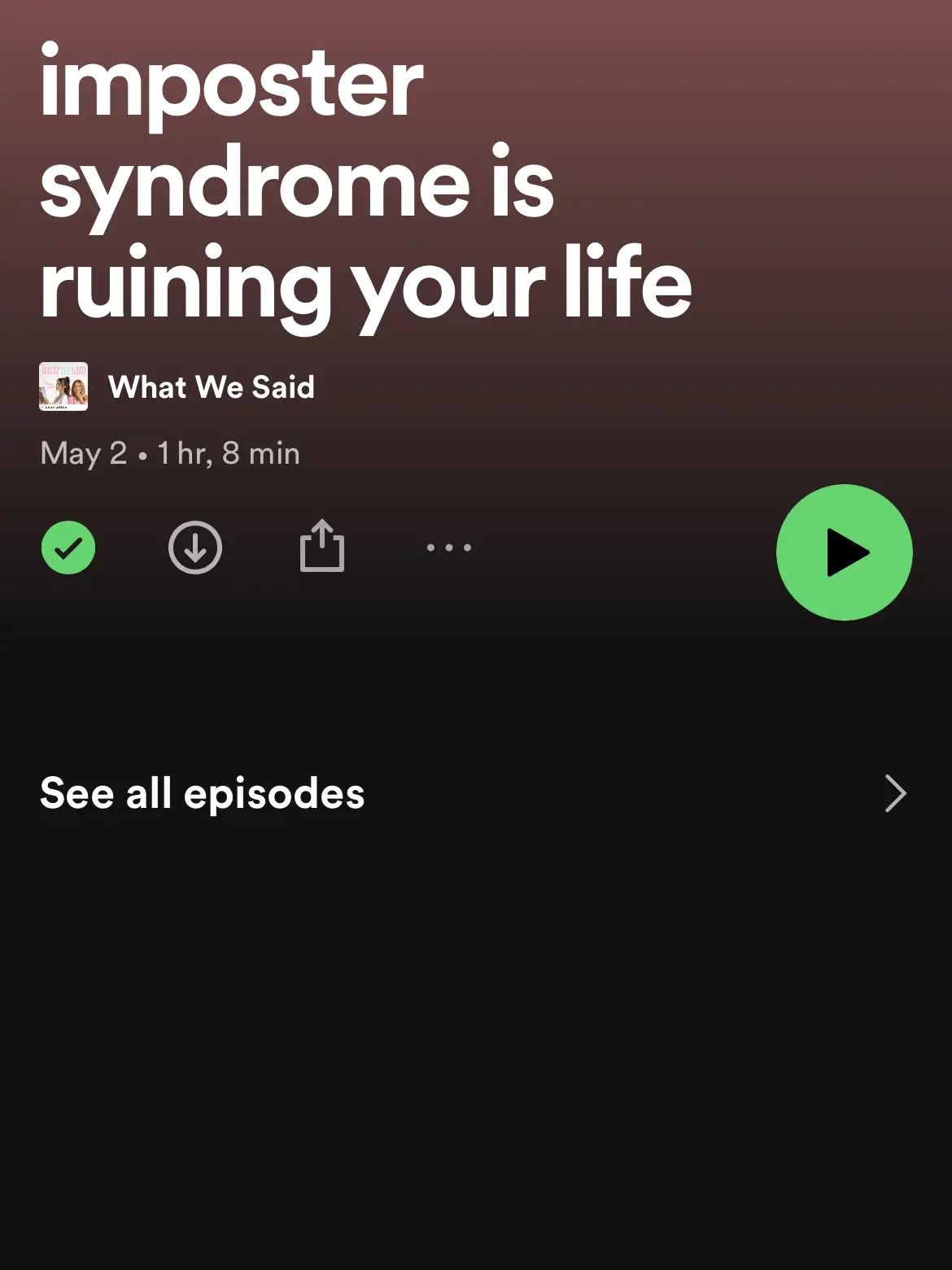
Task: Select the share icon below the episode date
Action: coord(321,546)
